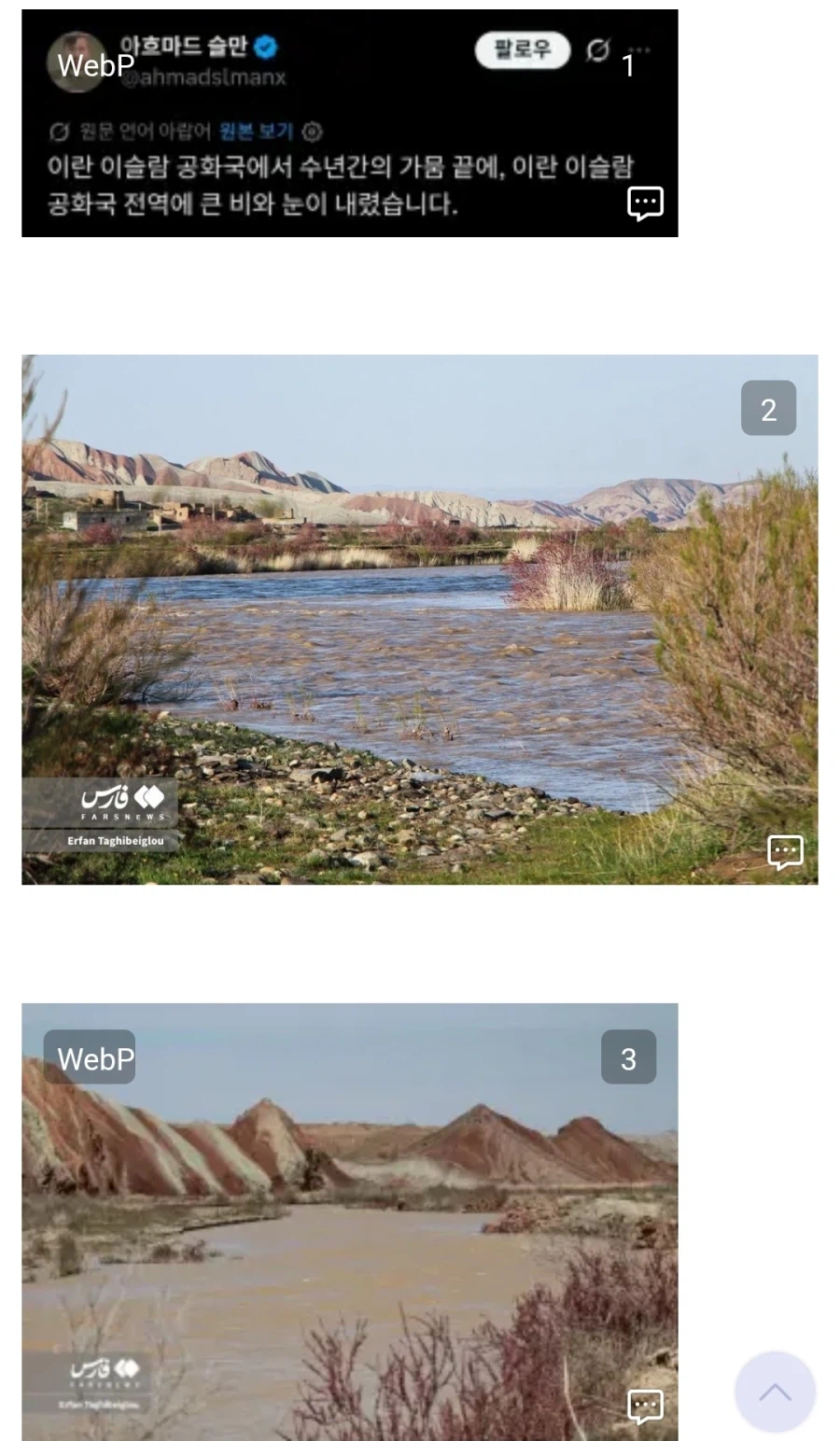Tap the comment bubble on image 3

point(645,1406)
